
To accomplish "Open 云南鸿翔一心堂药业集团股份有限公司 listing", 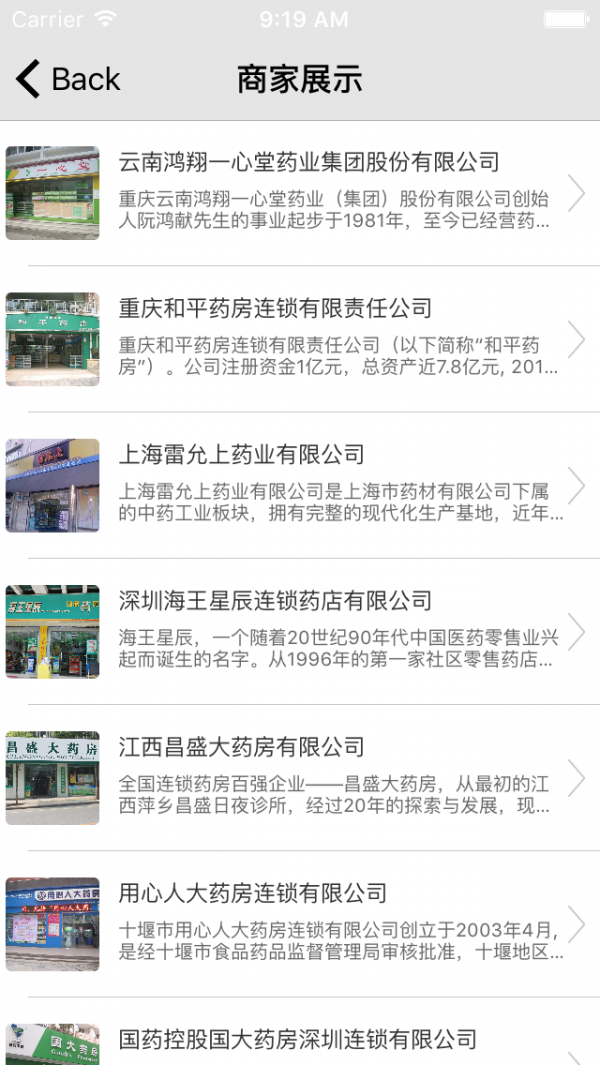I will pos(308,193).
